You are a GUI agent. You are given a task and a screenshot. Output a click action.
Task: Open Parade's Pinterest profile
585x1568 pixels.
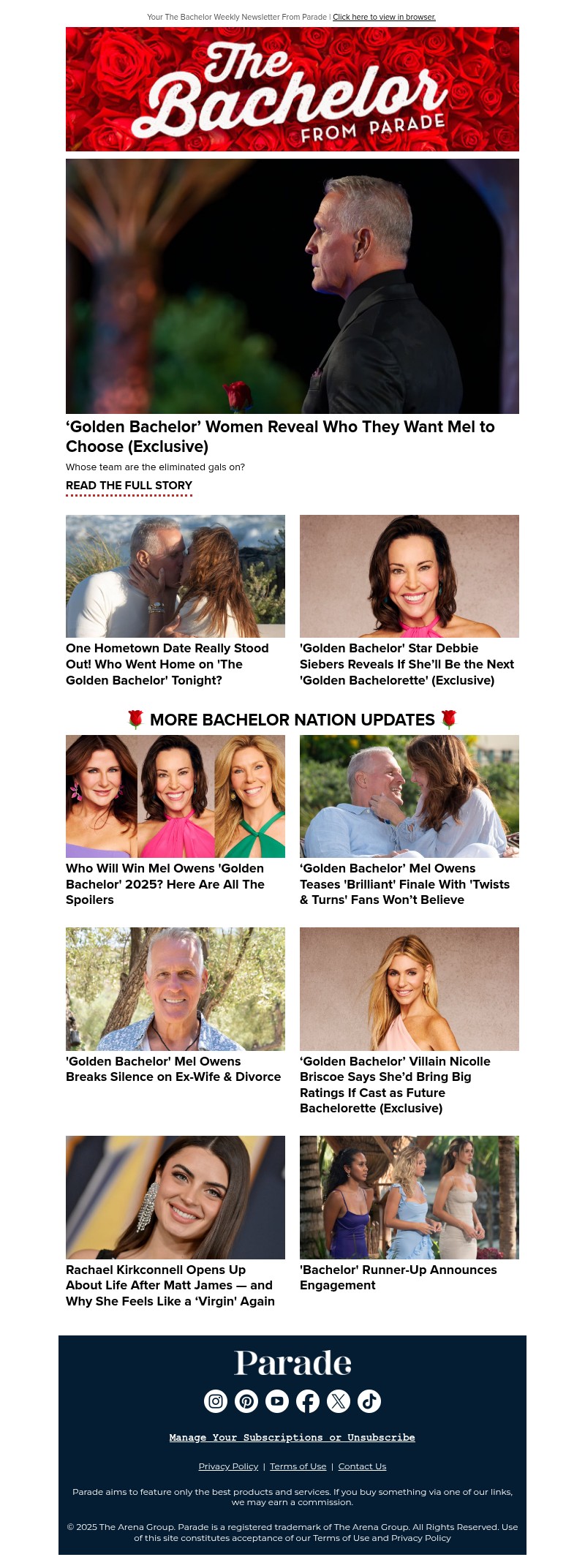click(246, 1401)
